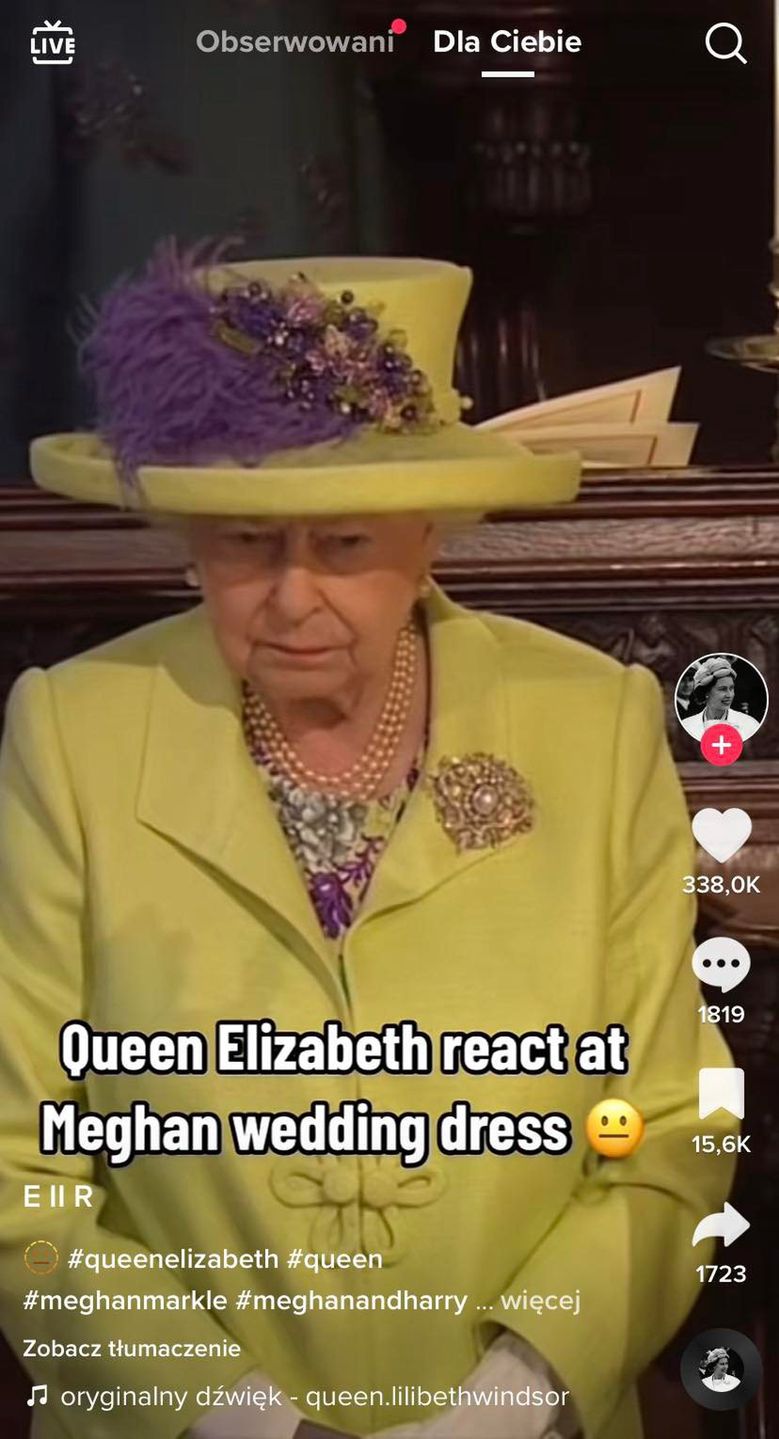Open the #queen hashtag
The height and width of the screenshot is (1439, 779).
pos(335,1258)
